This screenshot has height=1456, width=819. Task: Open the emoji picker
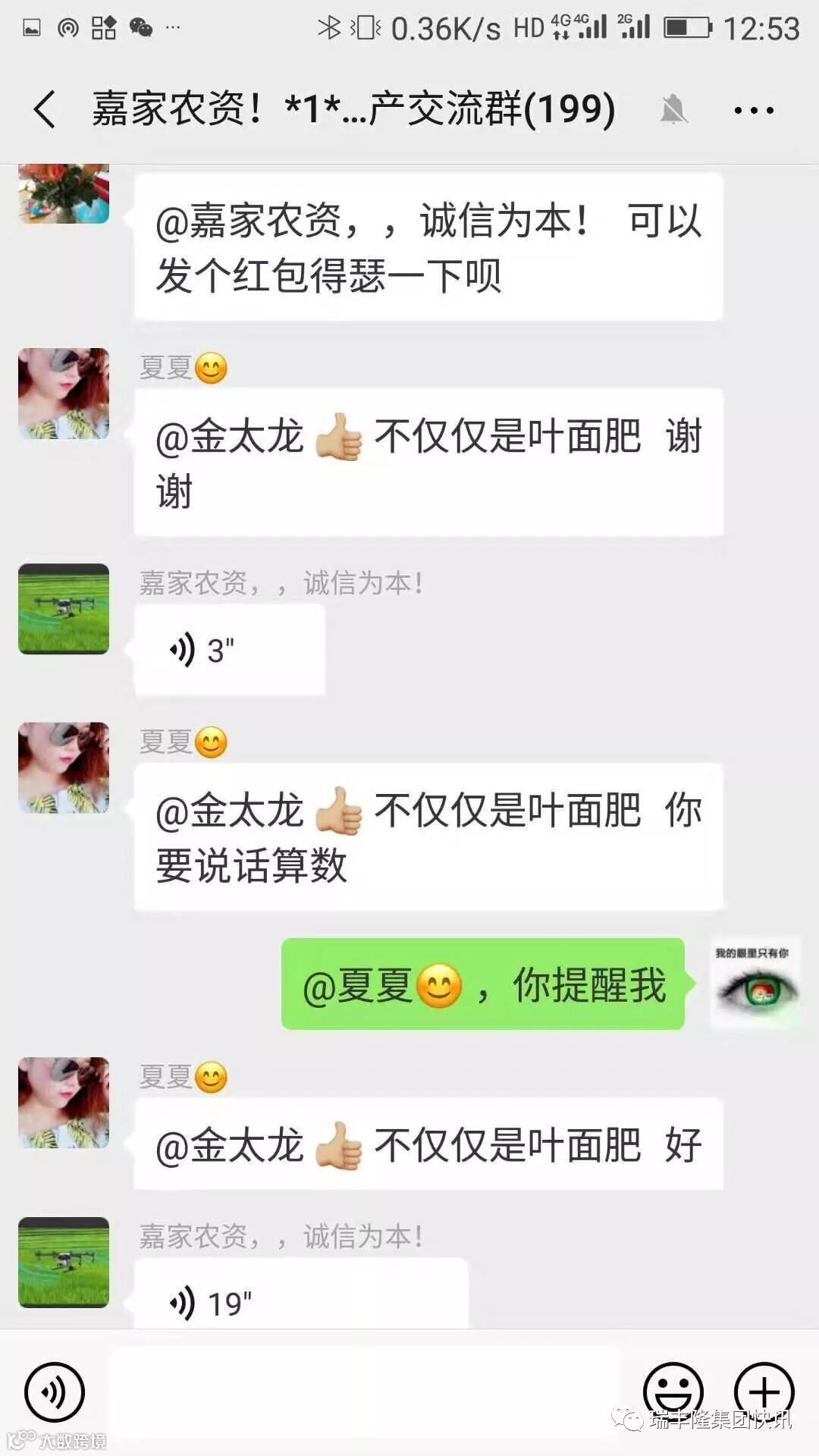[x=673, y=1392]
